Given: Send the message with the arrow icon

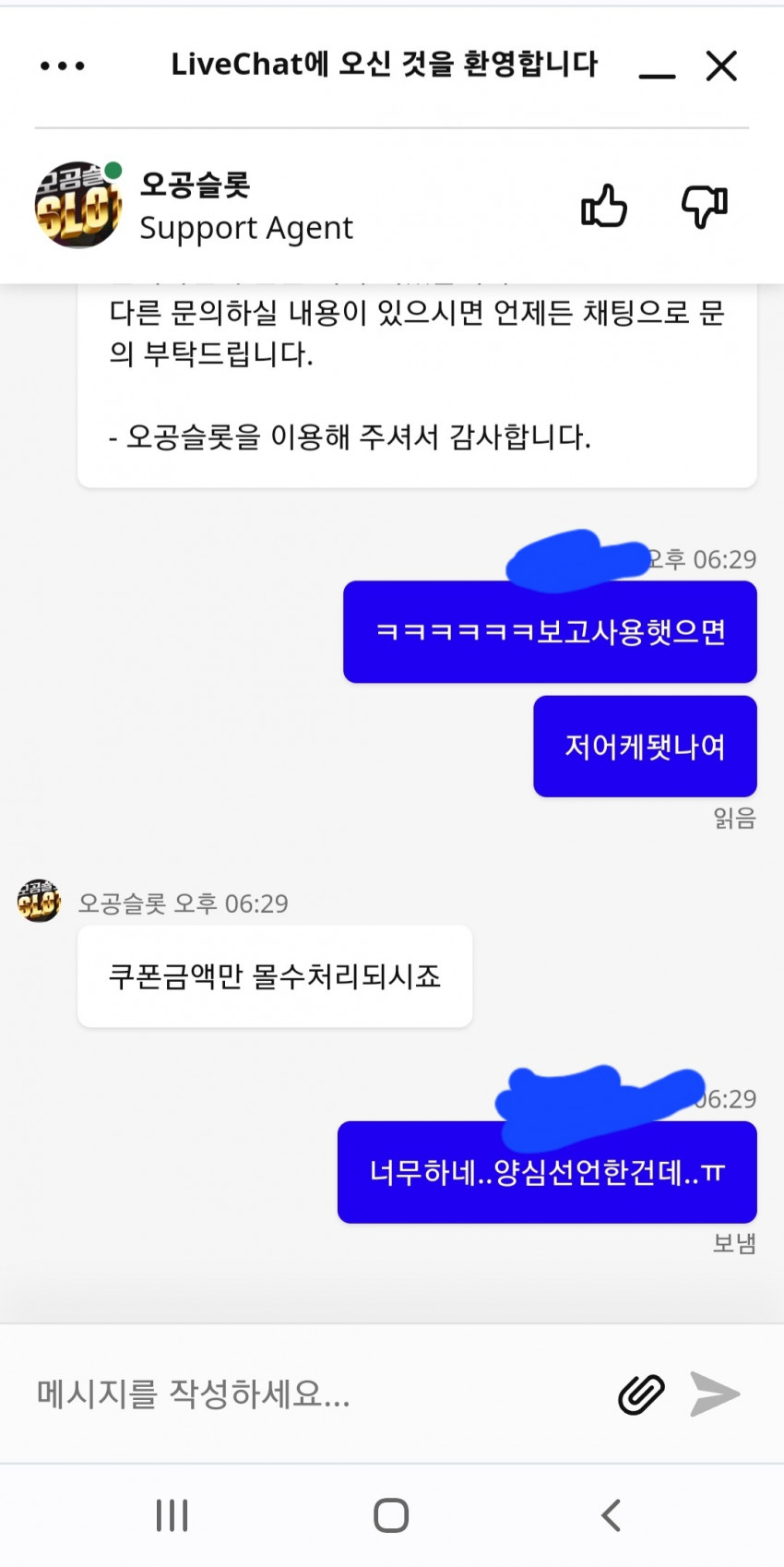Looking at the screenshot, I should [x=715, y=1394].
